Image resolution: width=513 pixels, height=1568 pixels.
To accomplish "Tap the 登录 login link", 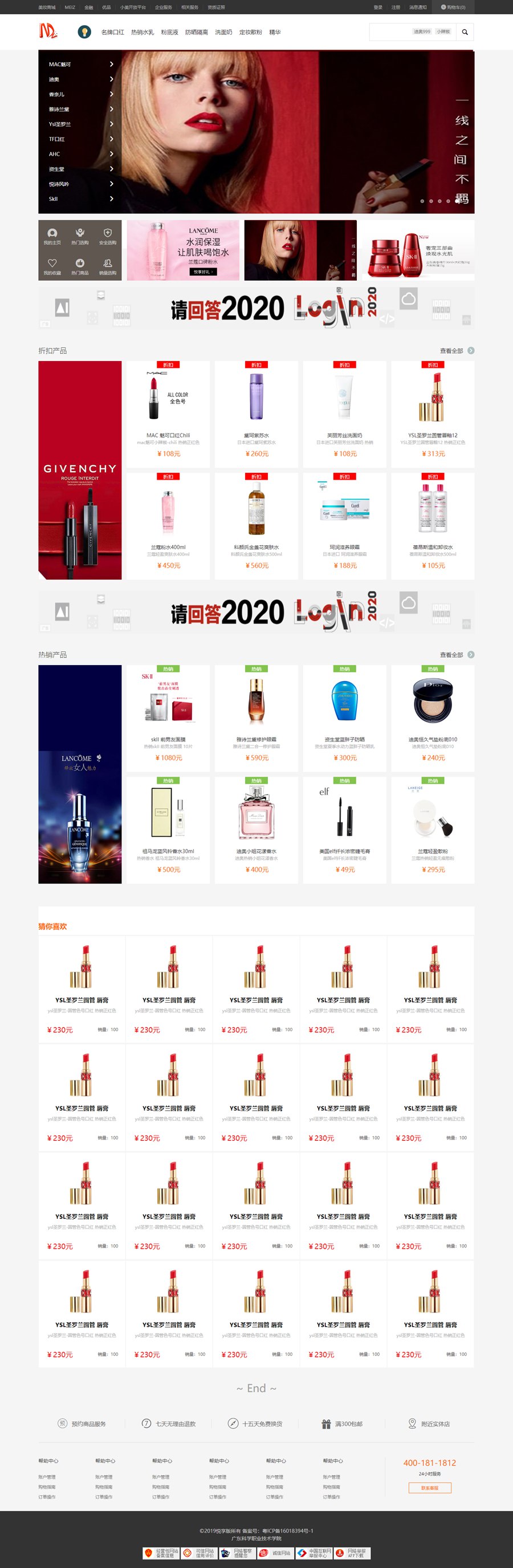I will [378, 7].
